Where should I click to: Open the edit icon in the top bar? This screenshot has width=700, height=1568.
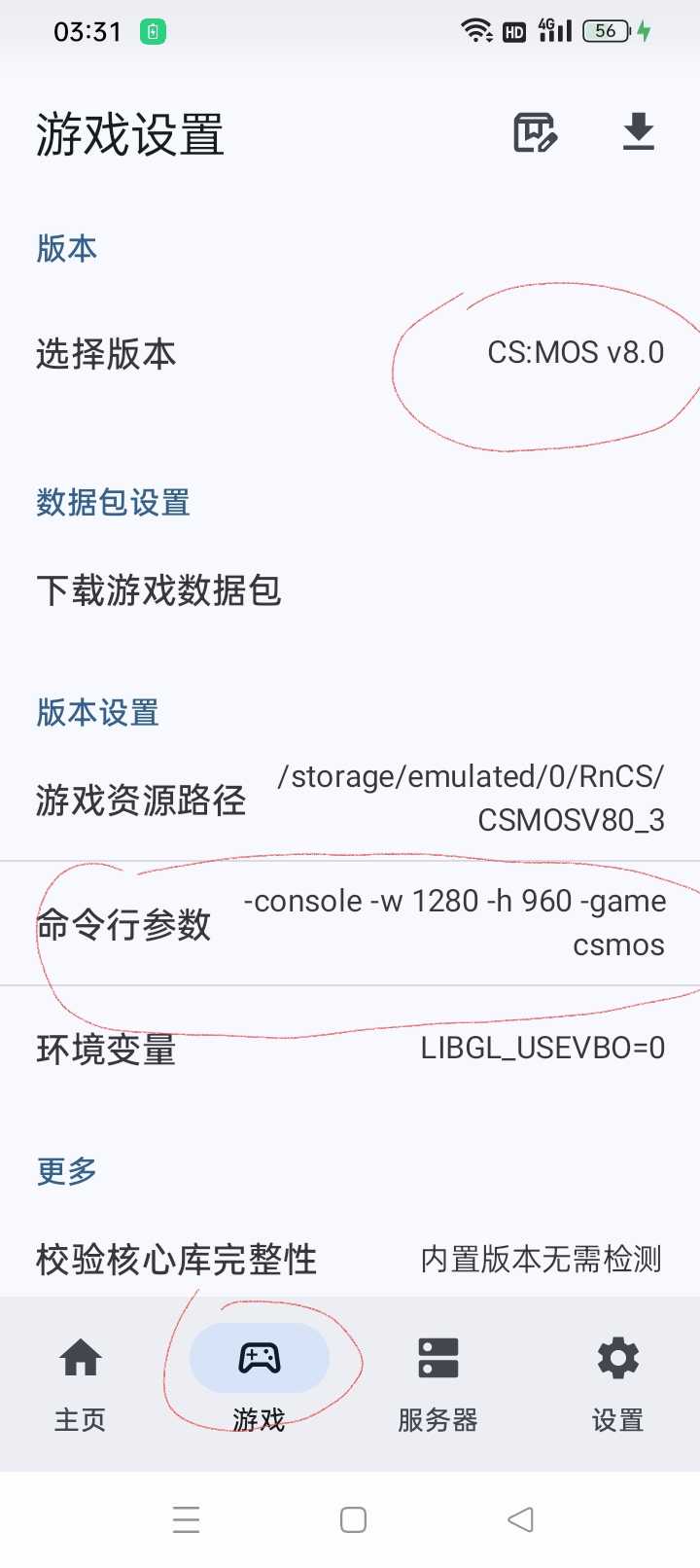coord(535,133)
